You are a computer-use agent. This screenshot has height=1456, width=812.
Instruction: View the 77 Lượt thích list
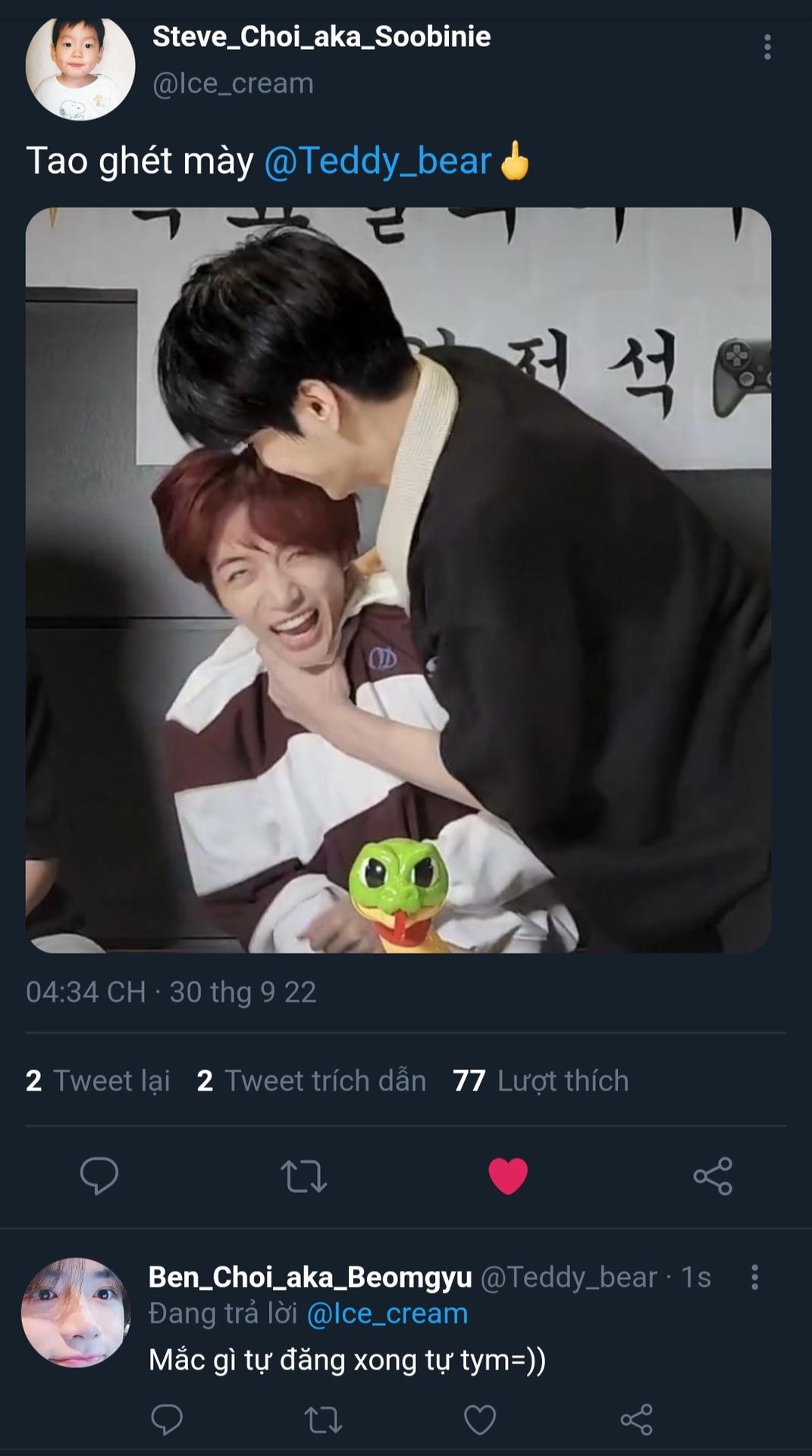click(x=541, y=1081)
